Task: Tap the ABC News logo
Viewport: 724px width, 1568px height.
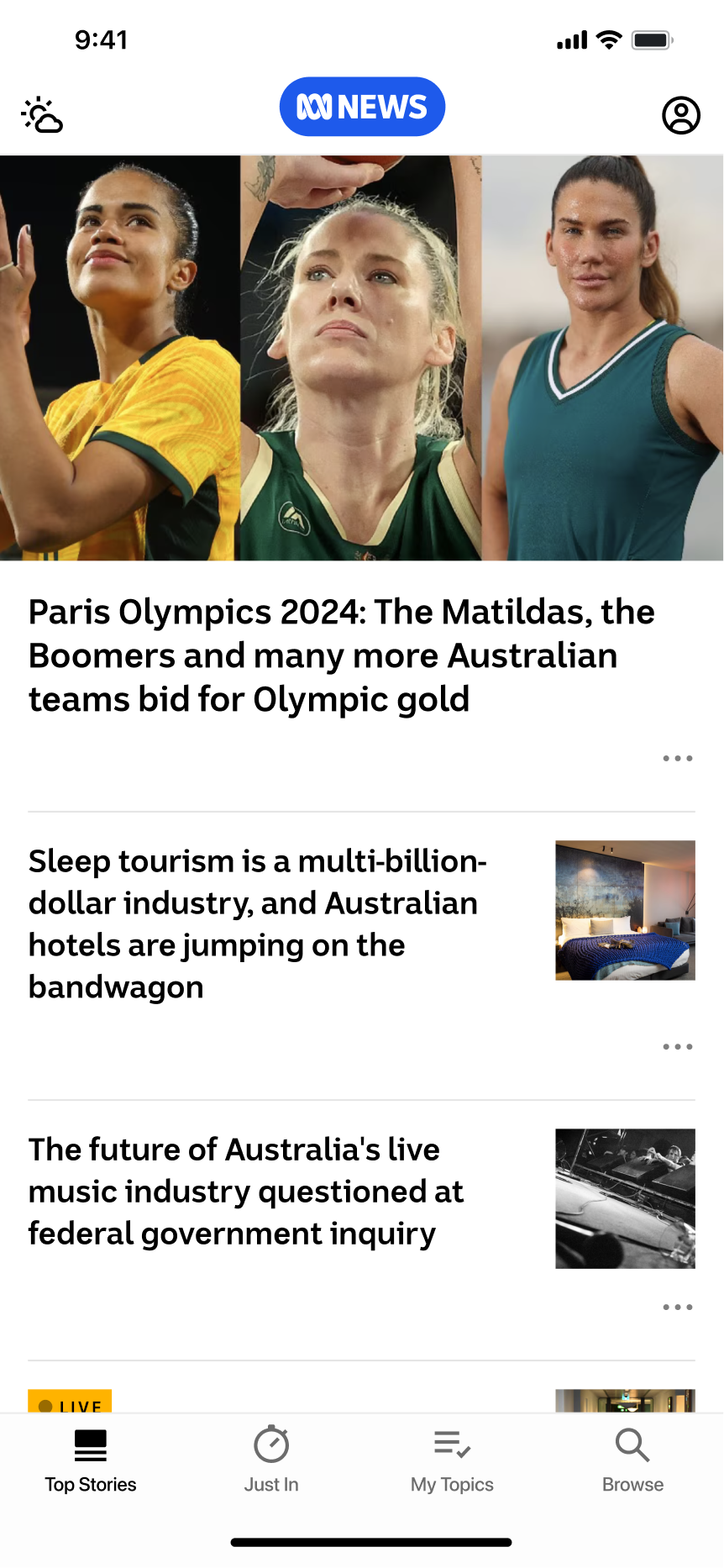Action: (362, 106)
